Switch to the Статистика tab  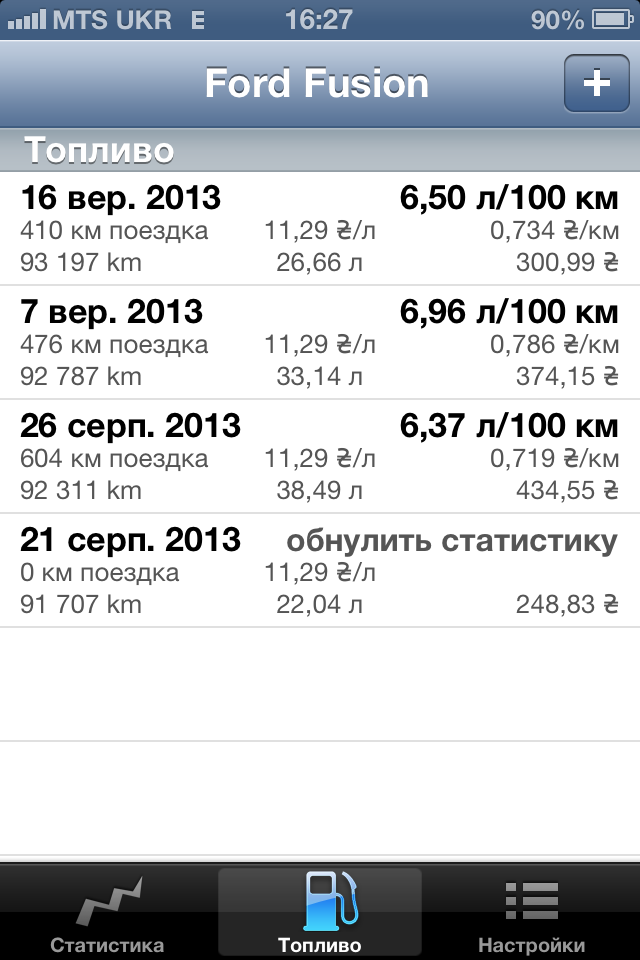click(107, 912)
